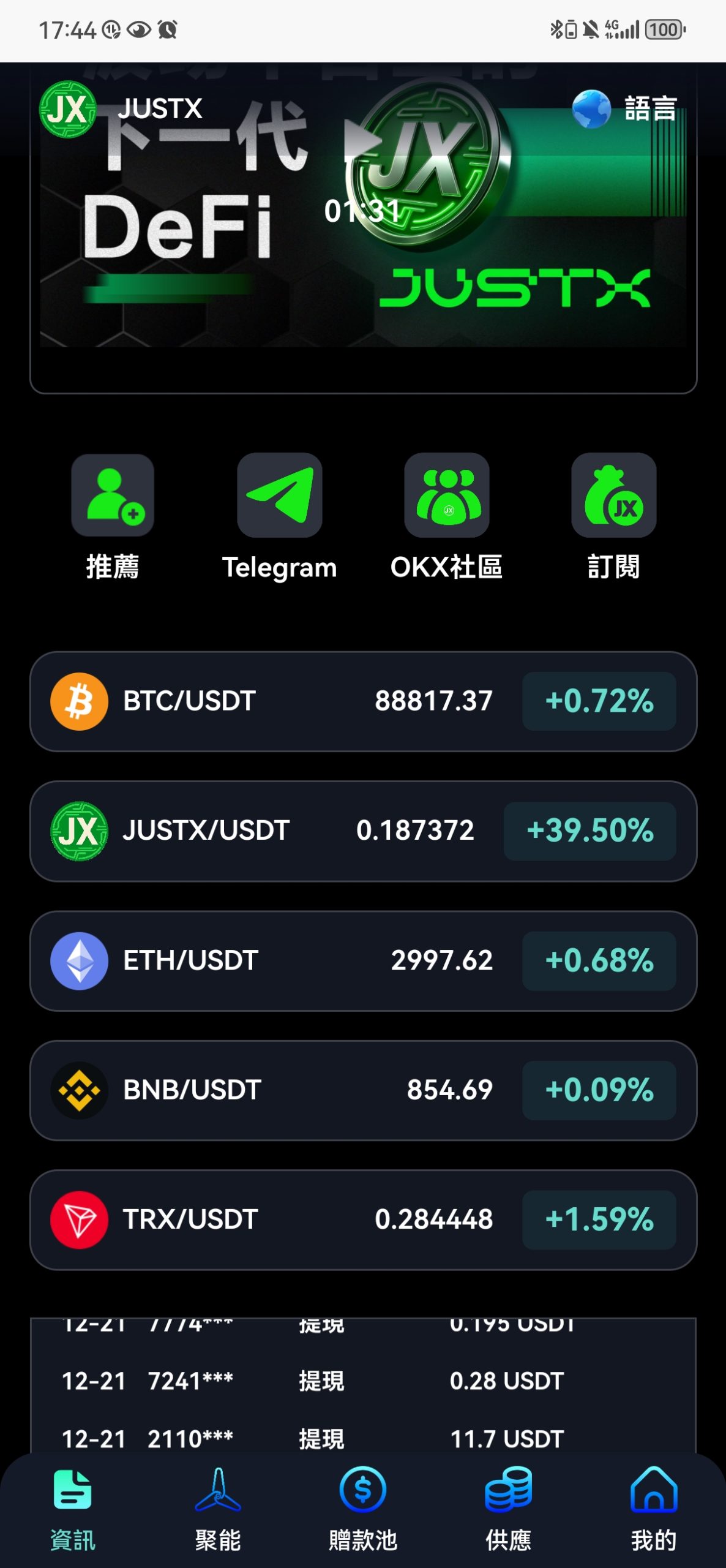Open the 訂閱 subscription icon

613,497
